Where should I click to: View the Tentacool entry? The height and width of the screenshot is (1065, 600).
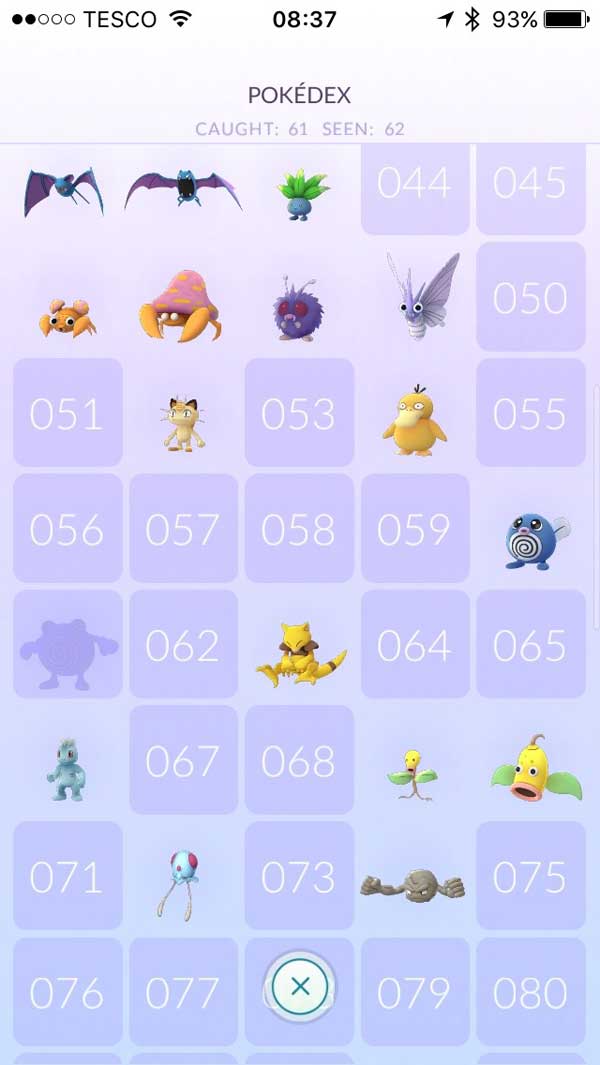[175, 884]
